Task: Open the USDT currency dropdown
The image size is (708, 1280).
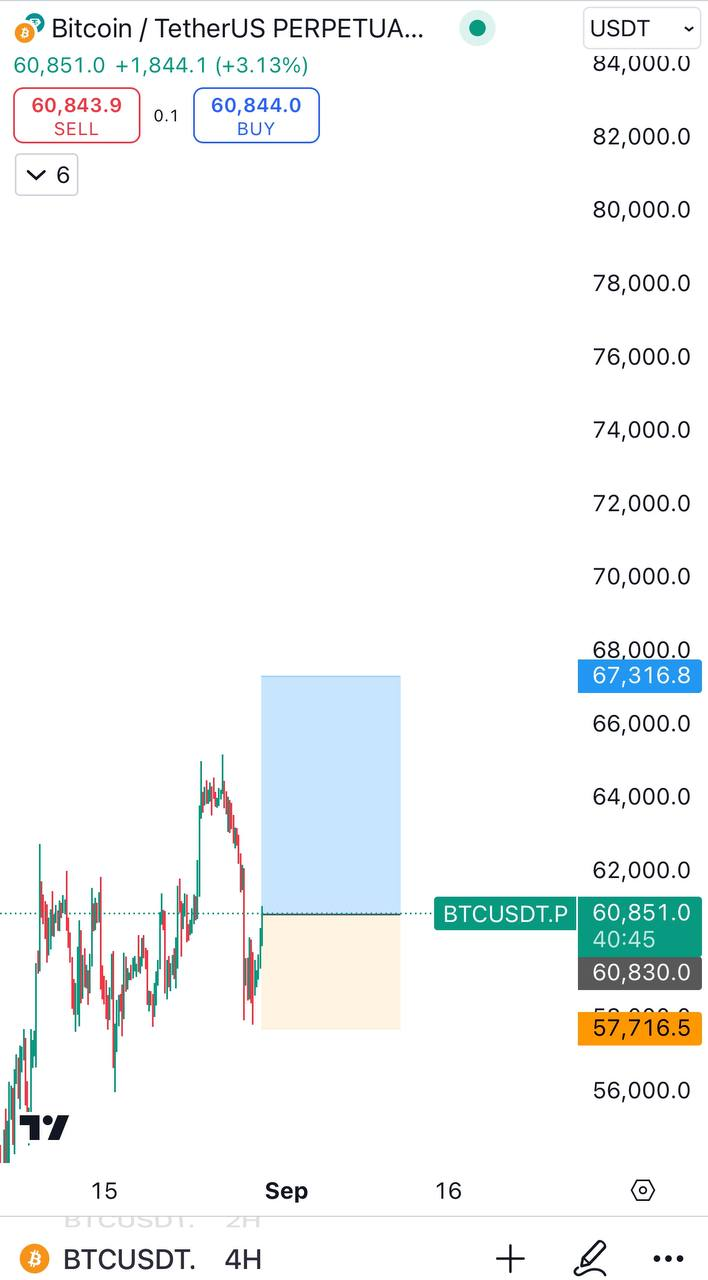Action: coord(642,29)
